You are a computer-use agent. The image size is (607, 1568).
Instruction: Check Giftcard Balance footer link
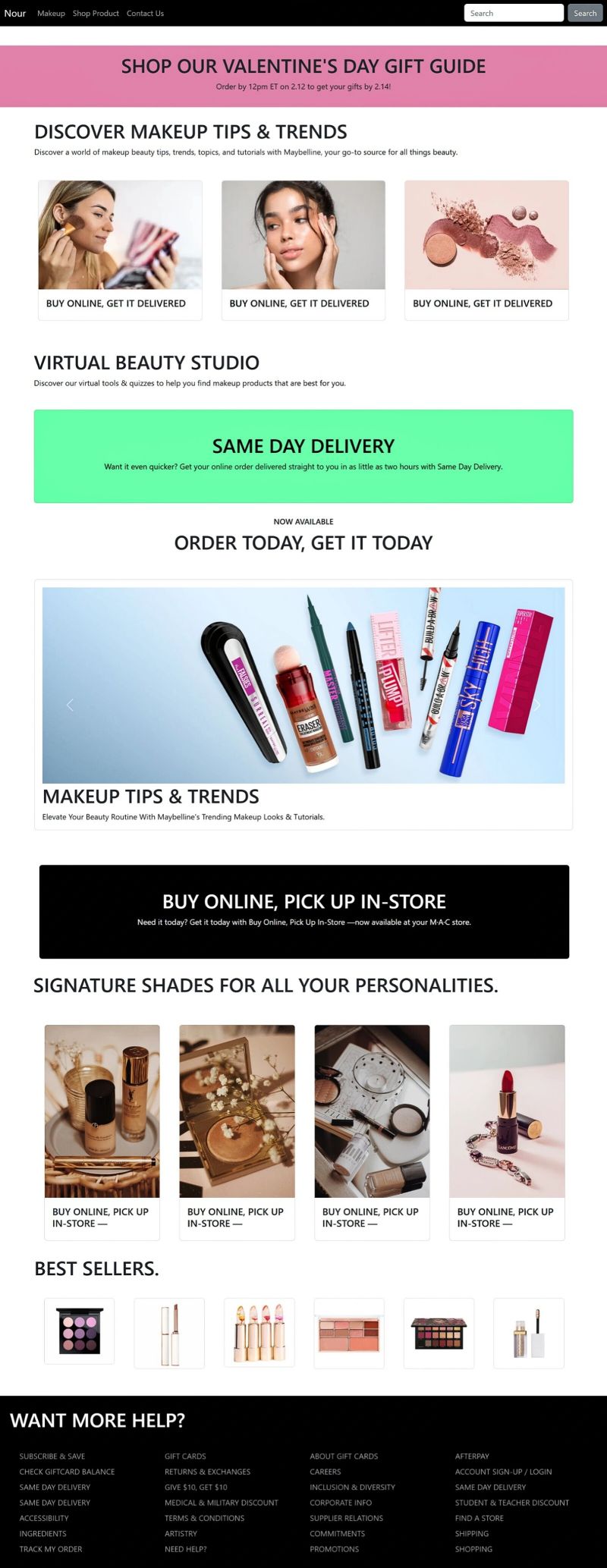[x=67, y=1471]
